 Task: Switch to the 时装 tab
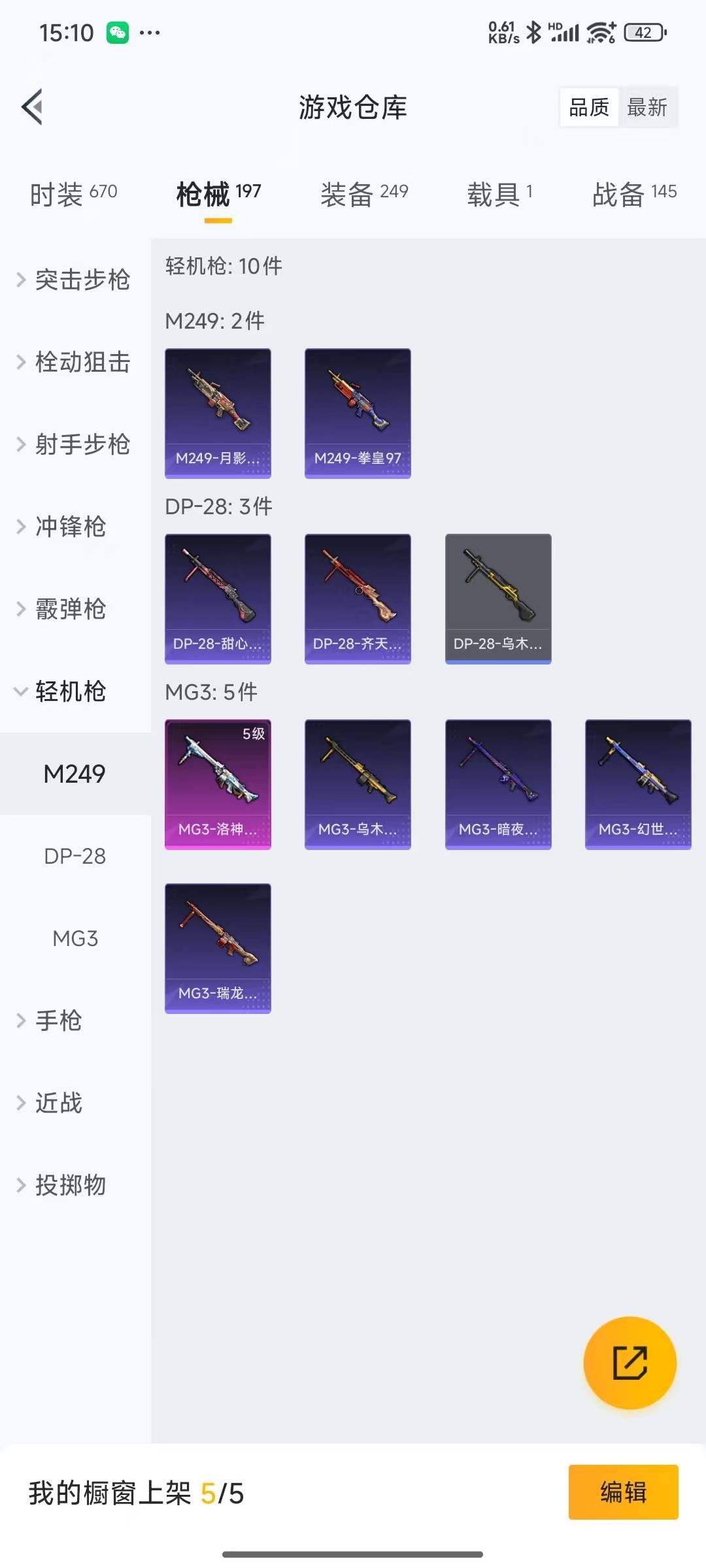coord(73,194)
